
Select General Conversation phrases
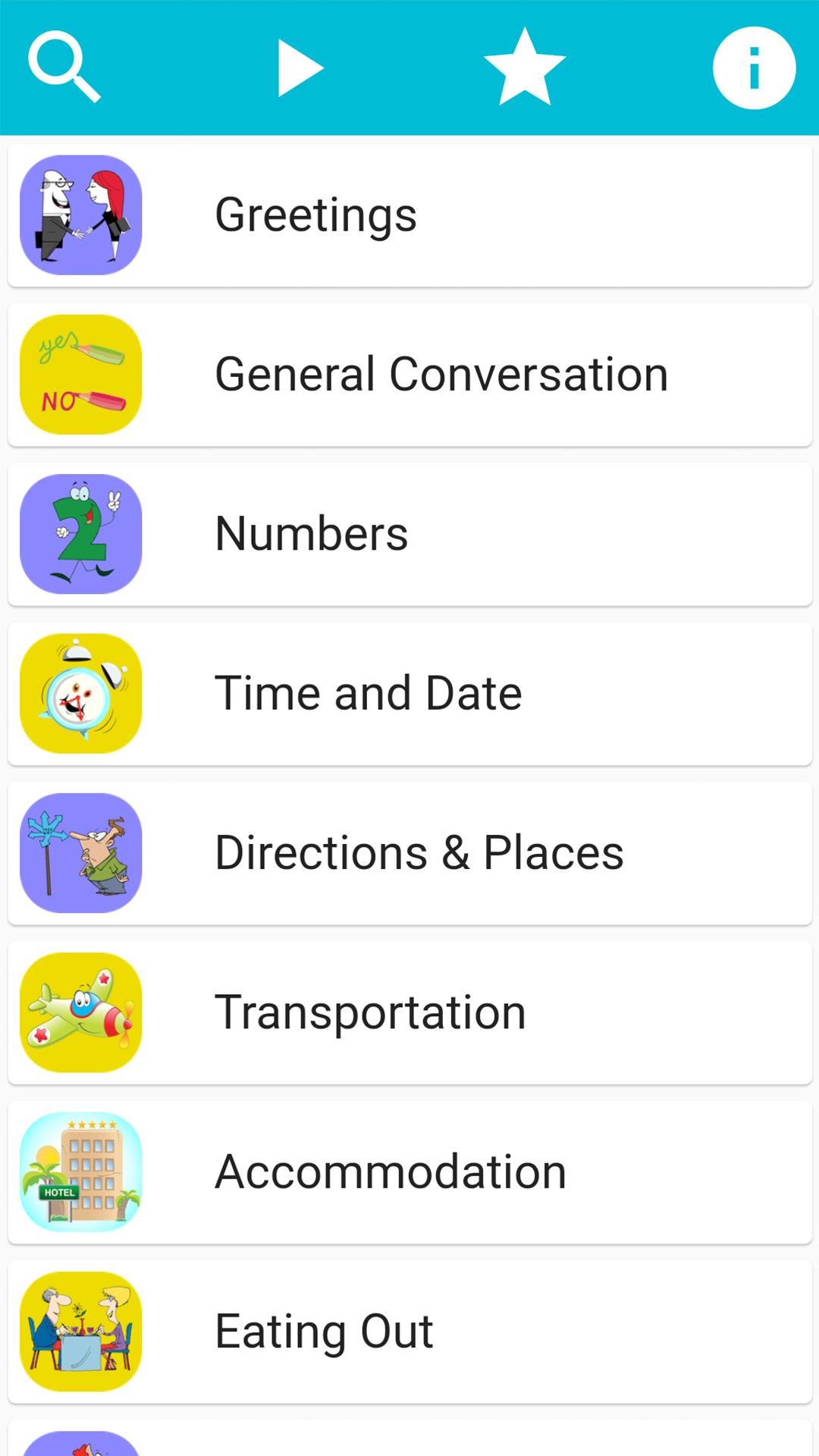click(409, 375)
